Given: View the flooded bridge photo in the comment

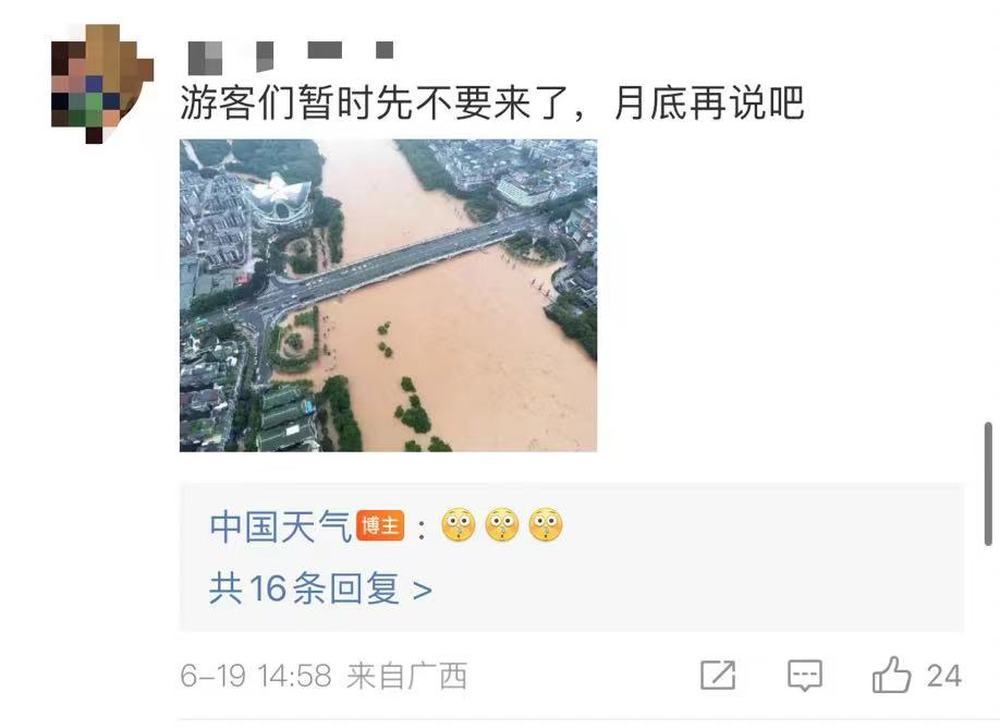Looking at the screenshot, I should click(x=388, y=295).
